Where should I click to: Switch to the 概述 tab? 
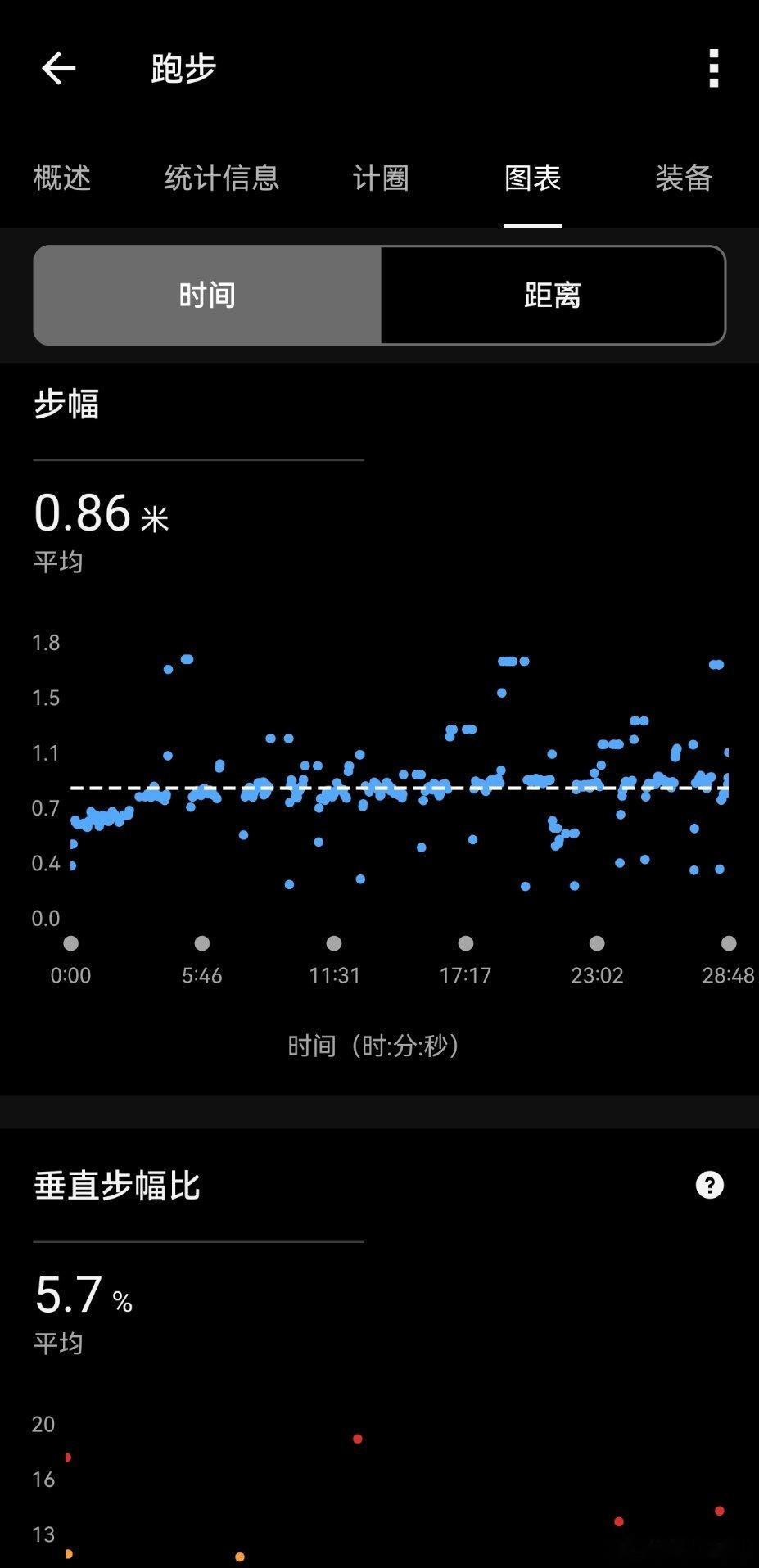pyautogui.click(x=62, y=178)
